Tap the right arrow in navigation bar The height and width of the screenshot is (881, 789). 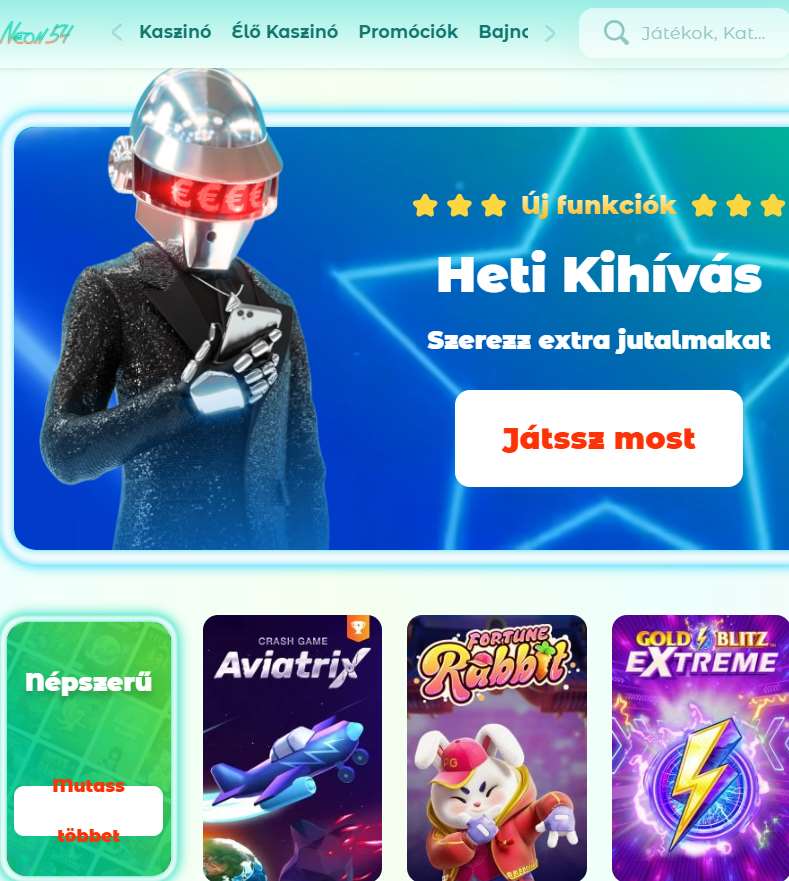pyautogui.click(x=550, y=33)
